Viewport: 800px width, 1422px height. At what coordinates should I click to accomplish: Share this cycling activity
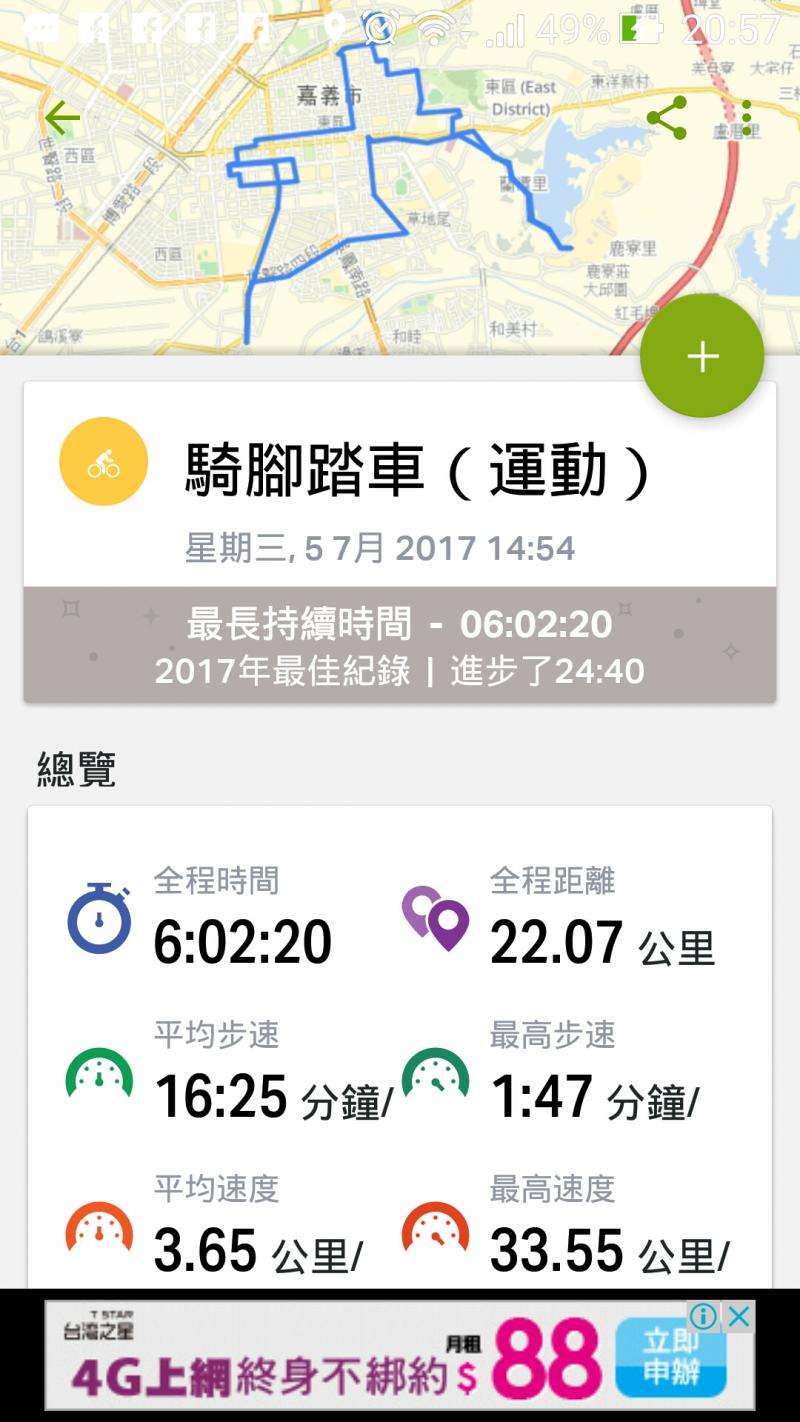[667, 118]
